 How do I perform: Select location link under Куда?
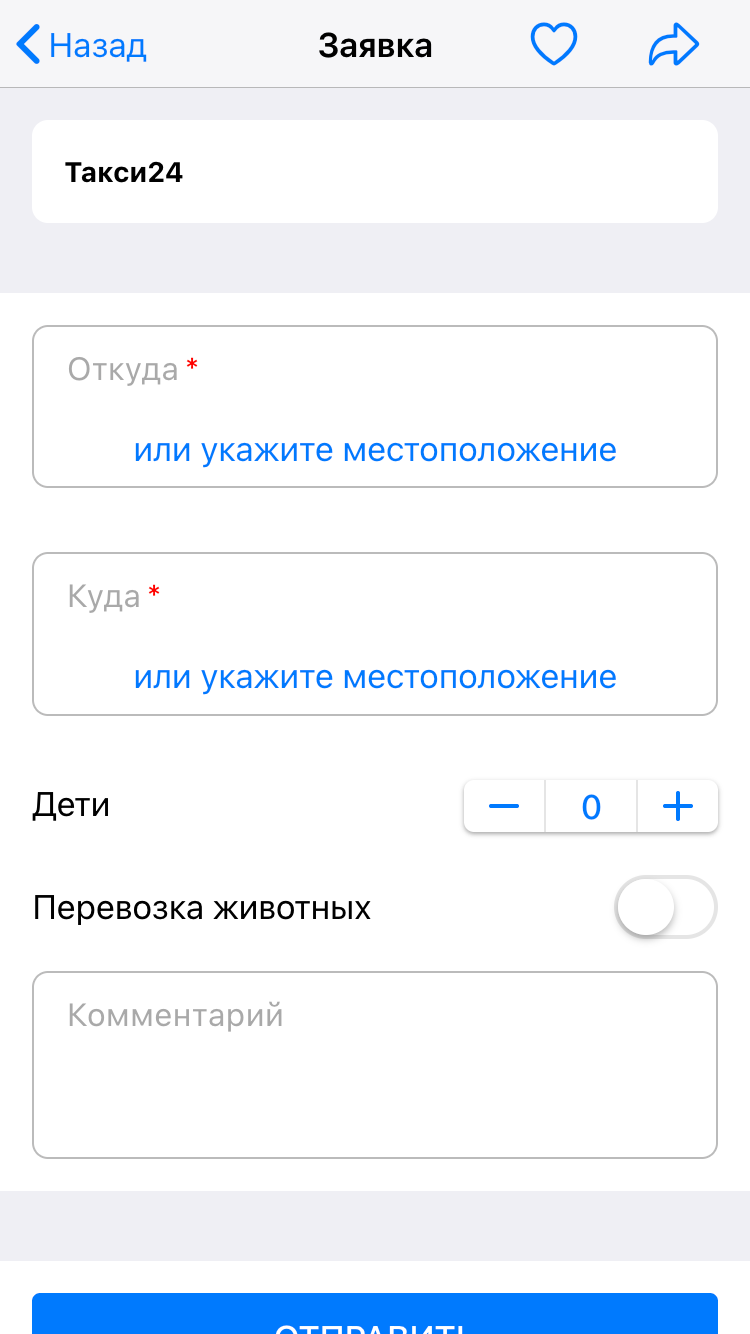tap(375, 678)
